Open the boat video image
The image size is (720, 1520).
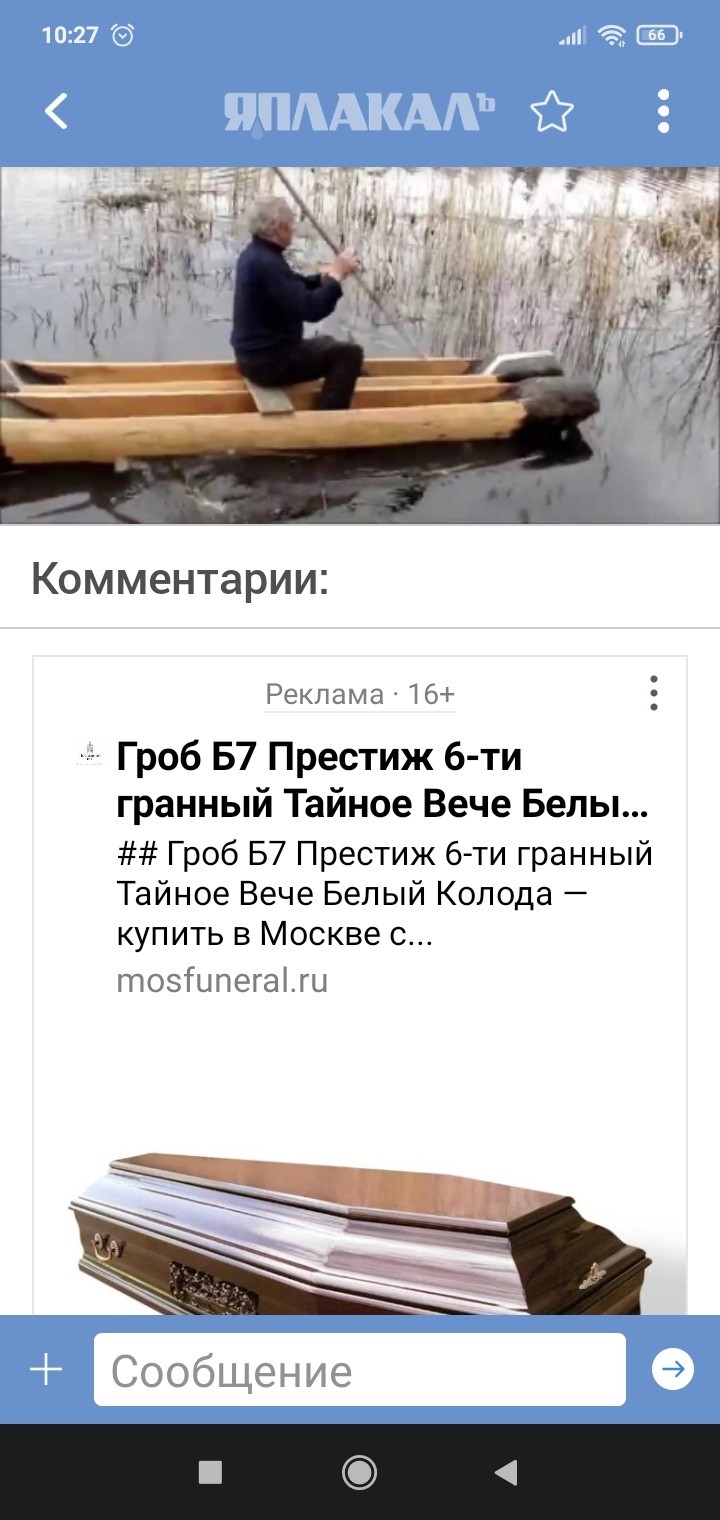click(x=360, y=345)
